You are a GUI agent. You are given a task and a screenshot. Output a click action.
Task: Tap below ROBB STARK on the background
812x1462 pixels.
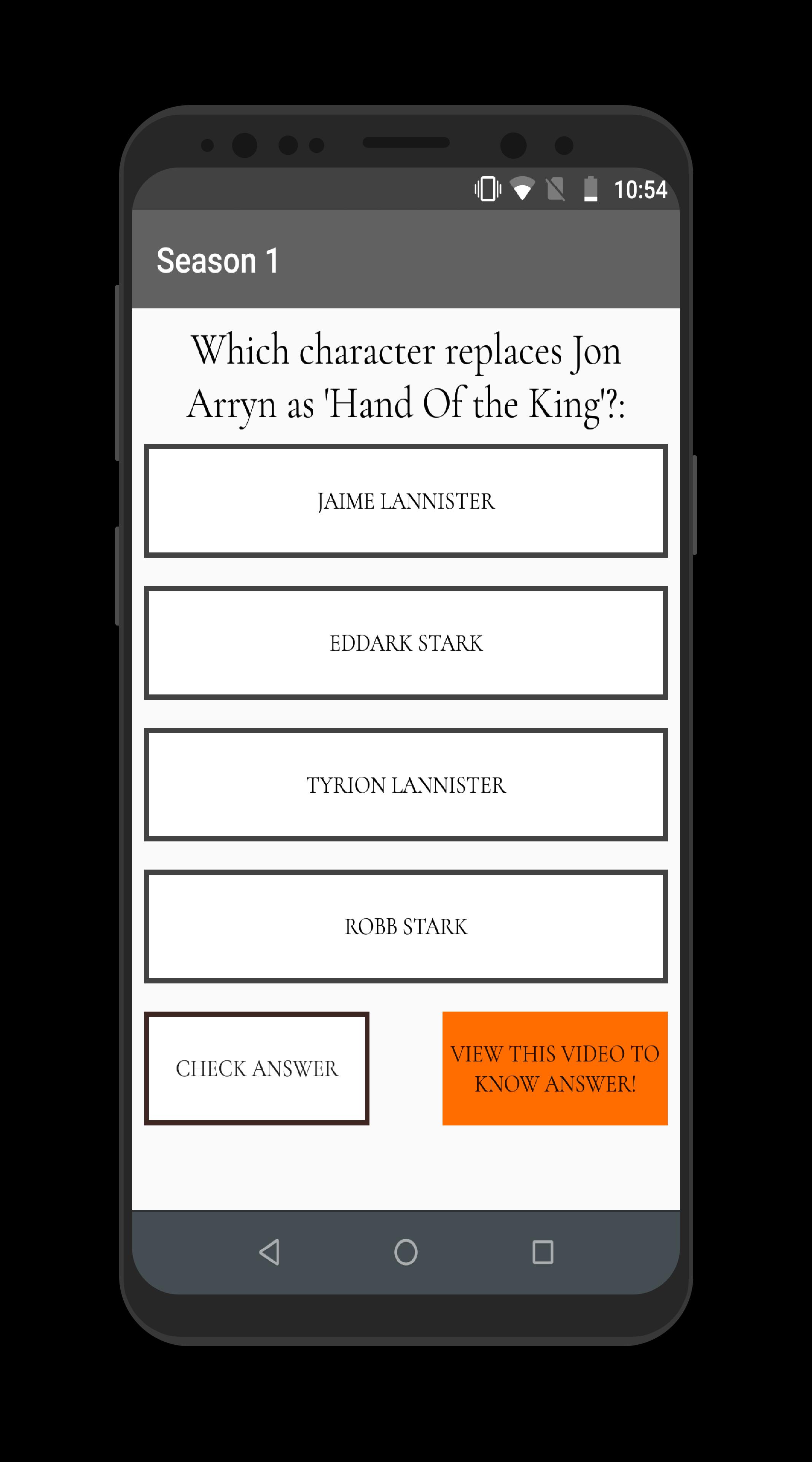(406, 1169)
